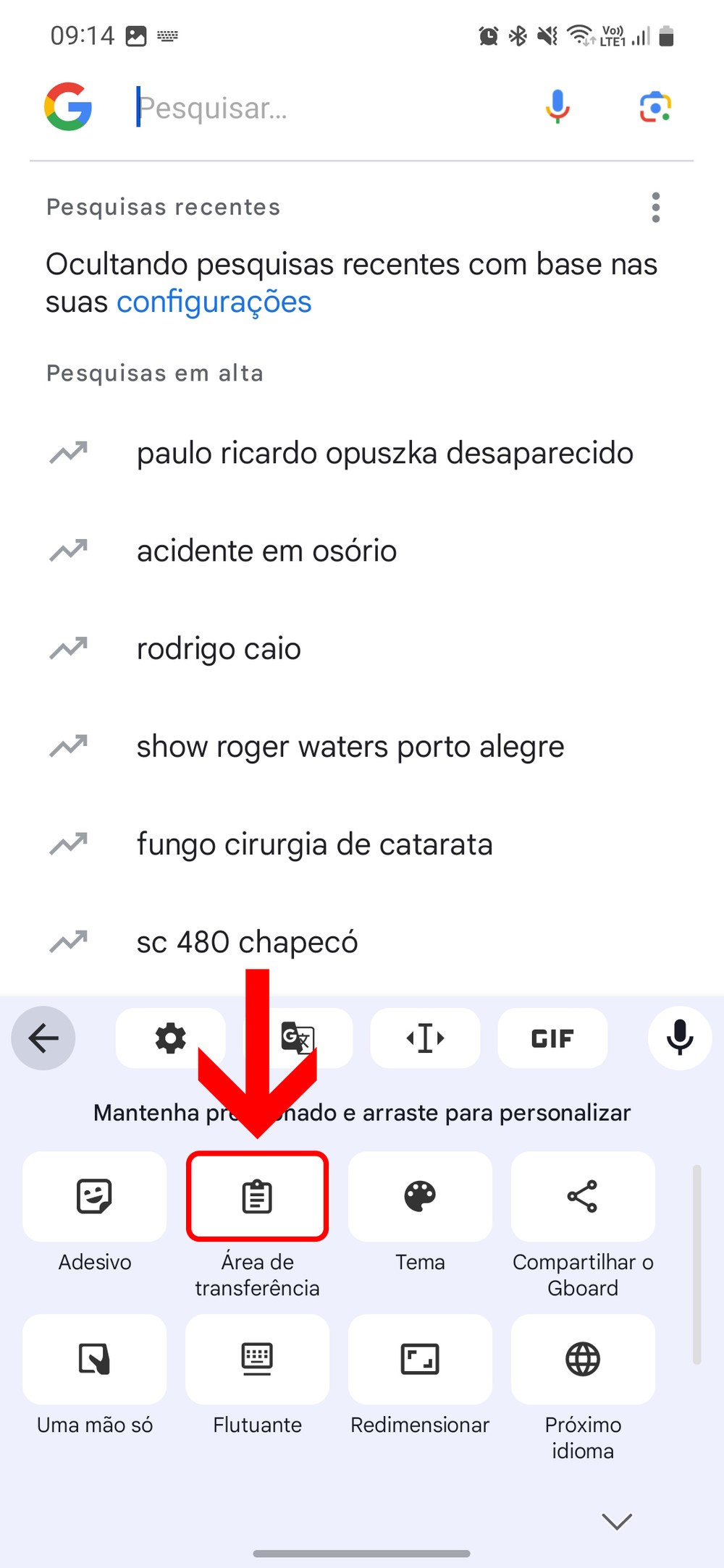Open the Tema keyboard option

pyautogui.click(x=420, y=1197)
